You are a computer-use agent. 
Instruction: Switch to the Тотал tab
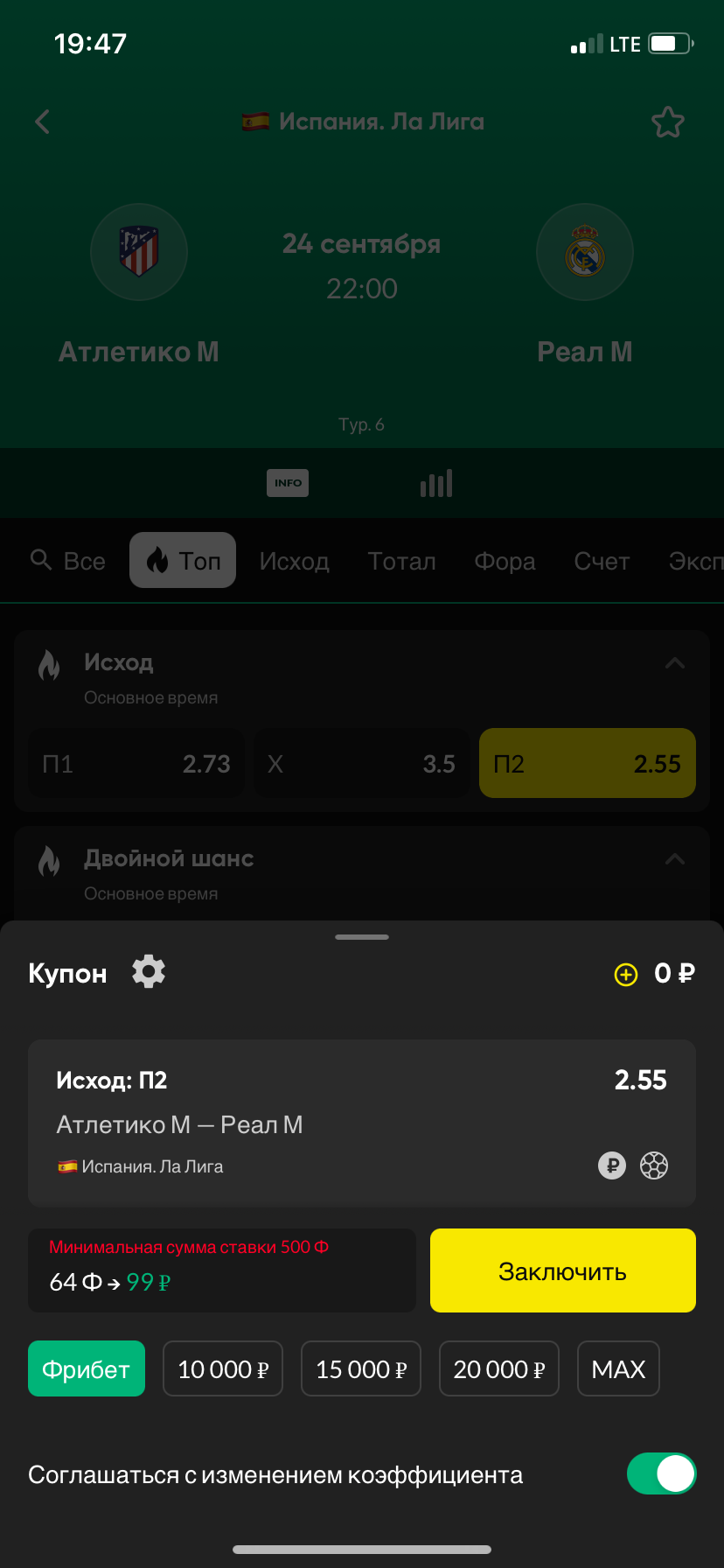[x=401, y=561]
